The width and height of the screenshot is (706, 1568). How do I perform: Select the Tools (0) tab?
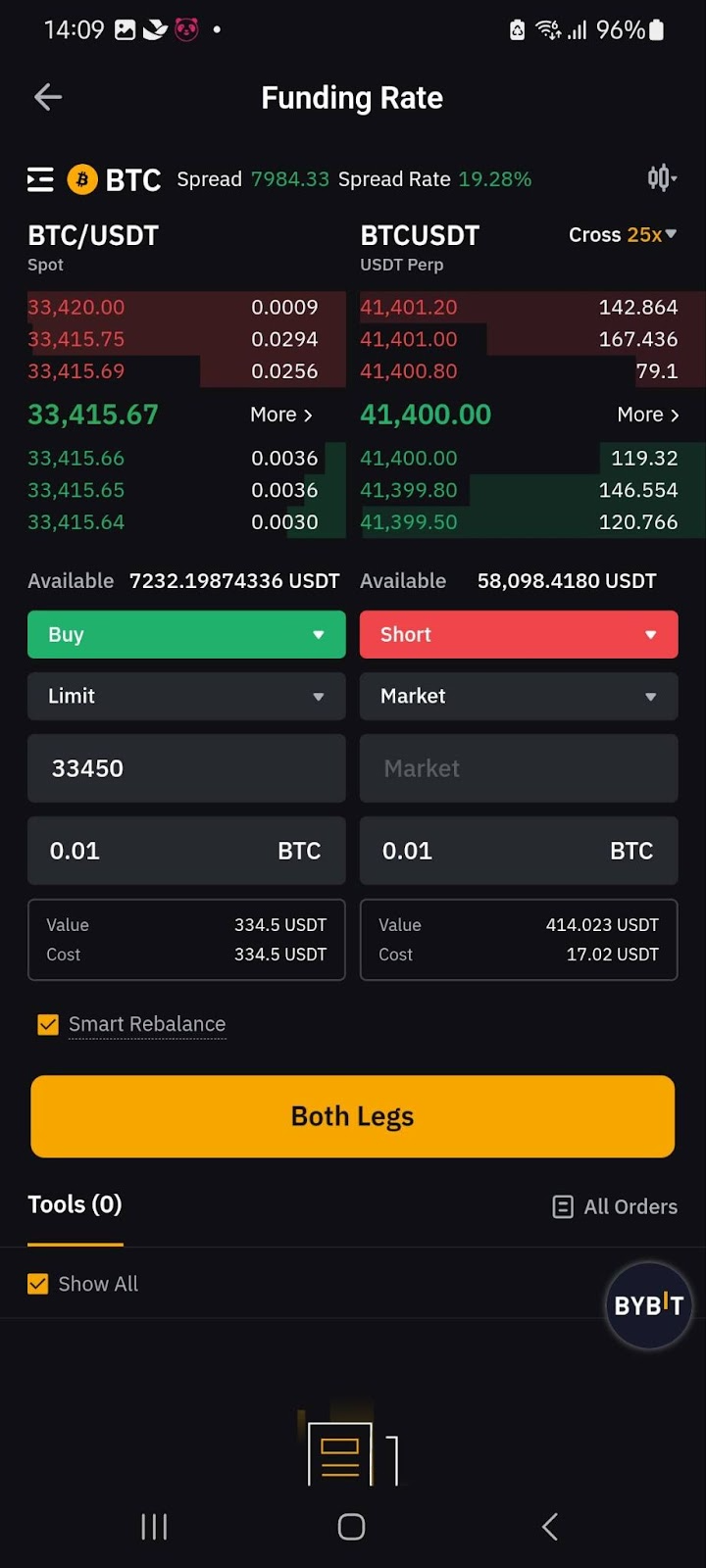pyautogui.click(x=75, y=1204)
